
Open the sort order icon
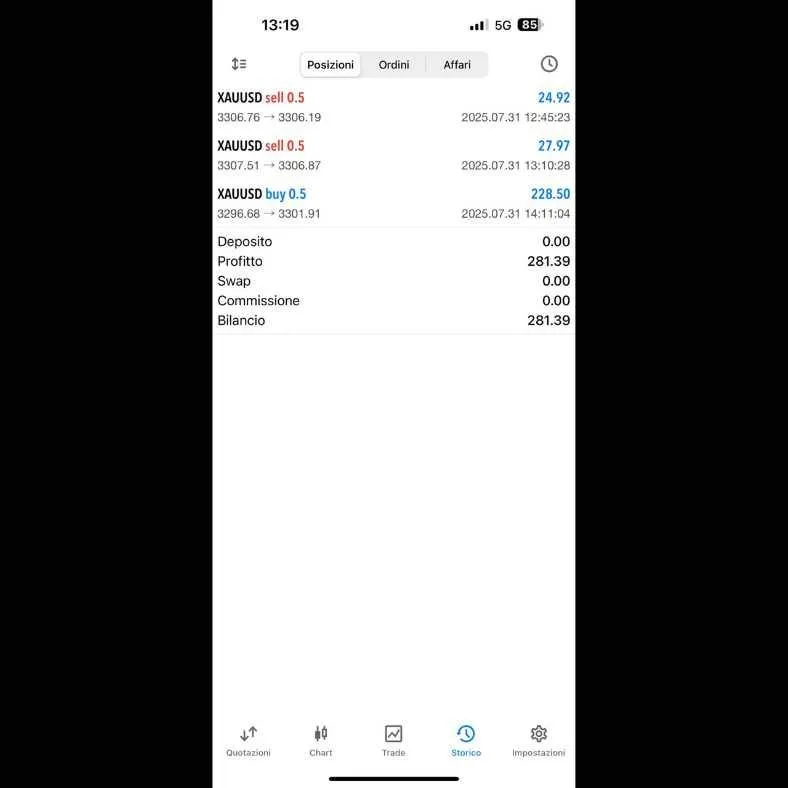click(239, 64)
